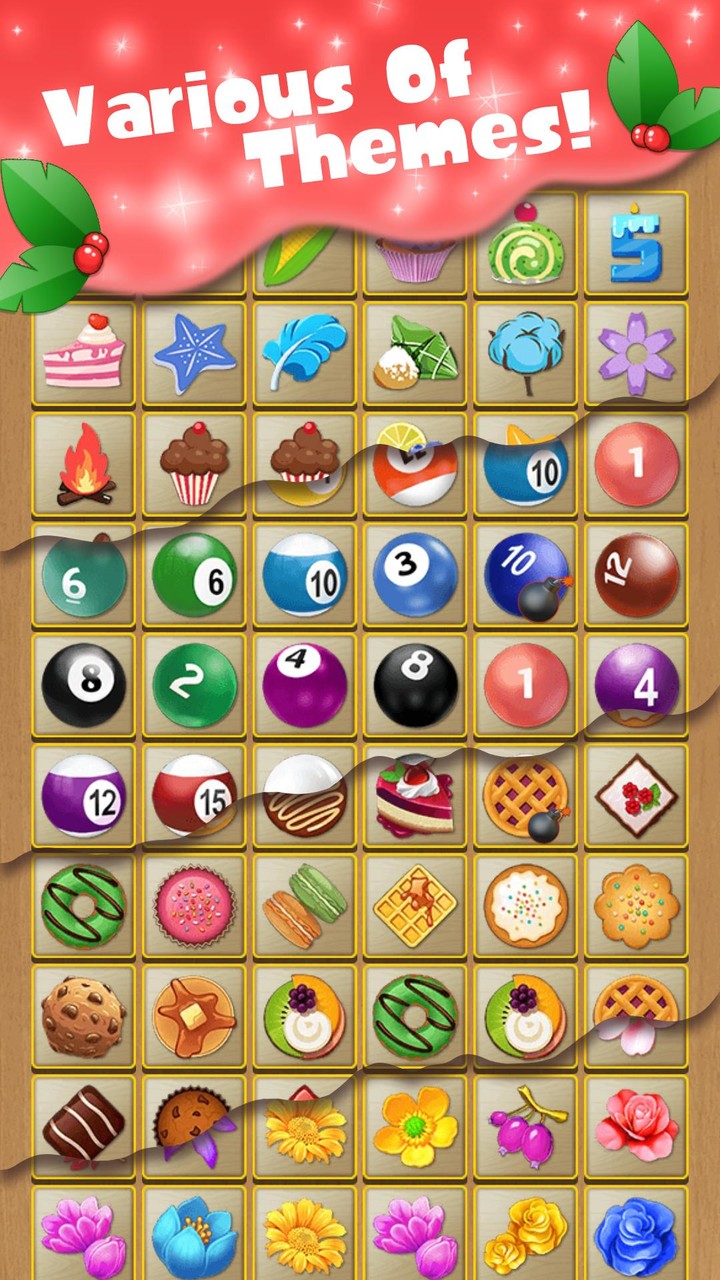Select the black 8-ball tile
This screenshot has height=1280, width=720.
pos(85,685)
